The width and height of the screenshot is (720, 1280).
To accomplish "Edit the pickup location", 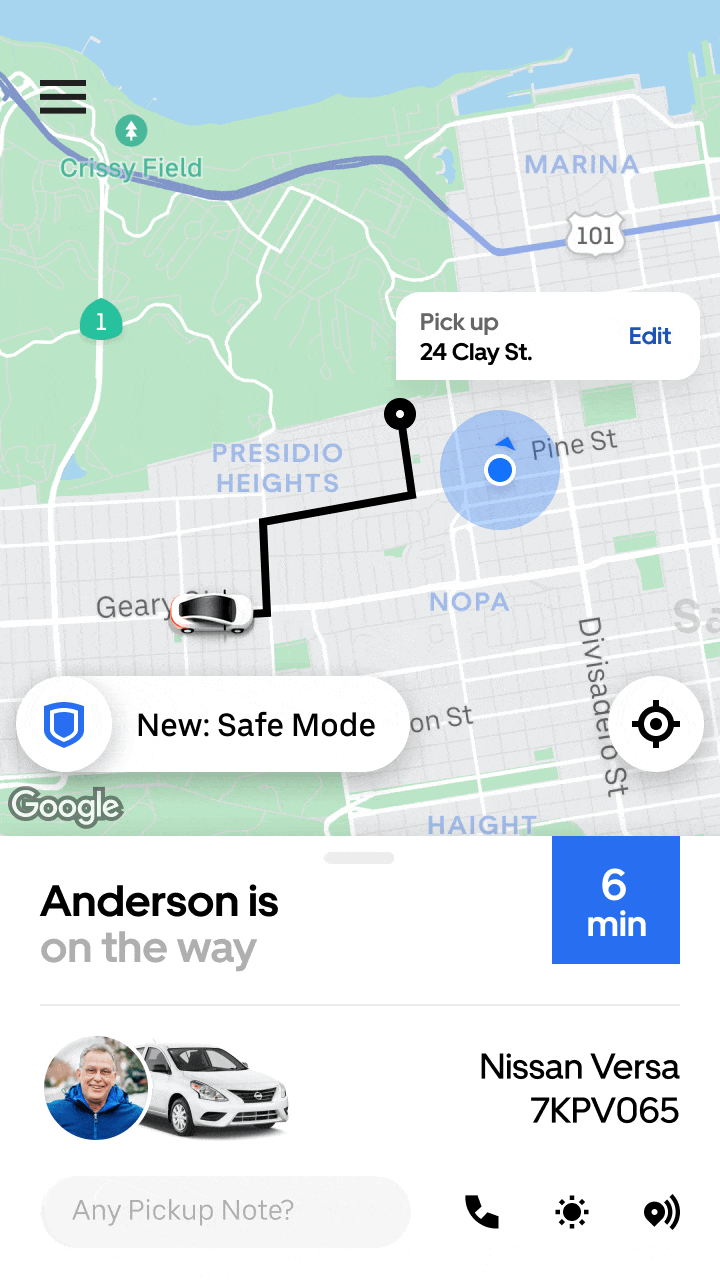I will (x=650, y=336).
